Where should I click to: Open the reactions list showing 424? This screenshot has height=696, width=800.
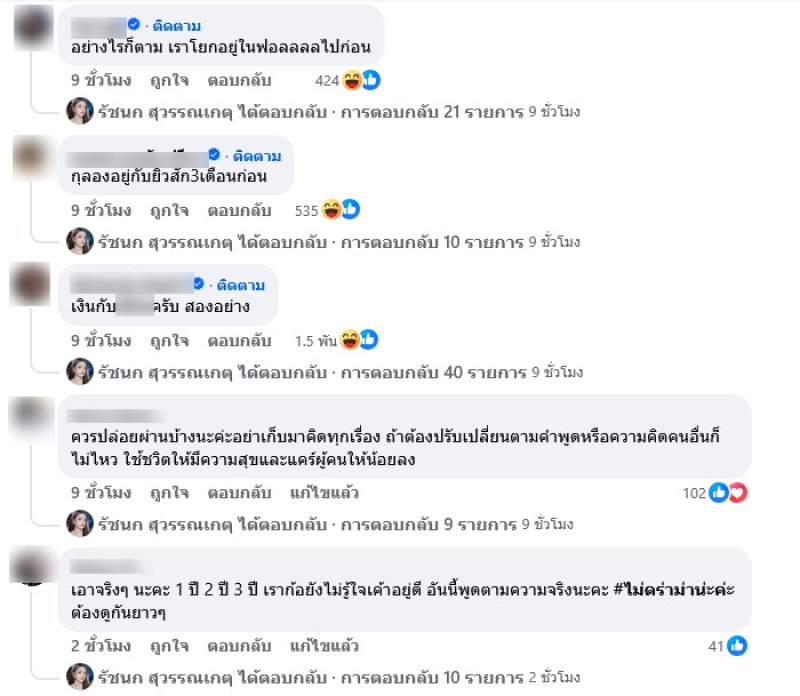tap(346, 79)
